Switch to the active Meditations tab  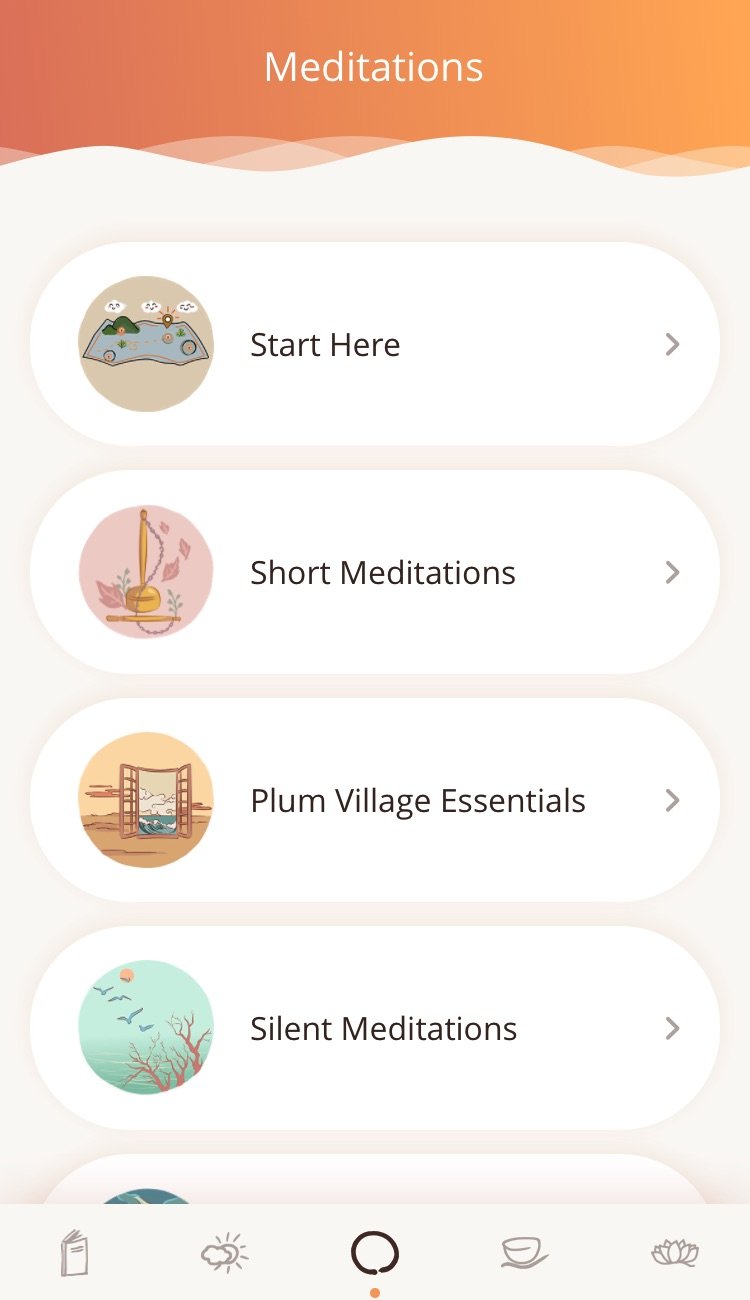(375, 1250)
